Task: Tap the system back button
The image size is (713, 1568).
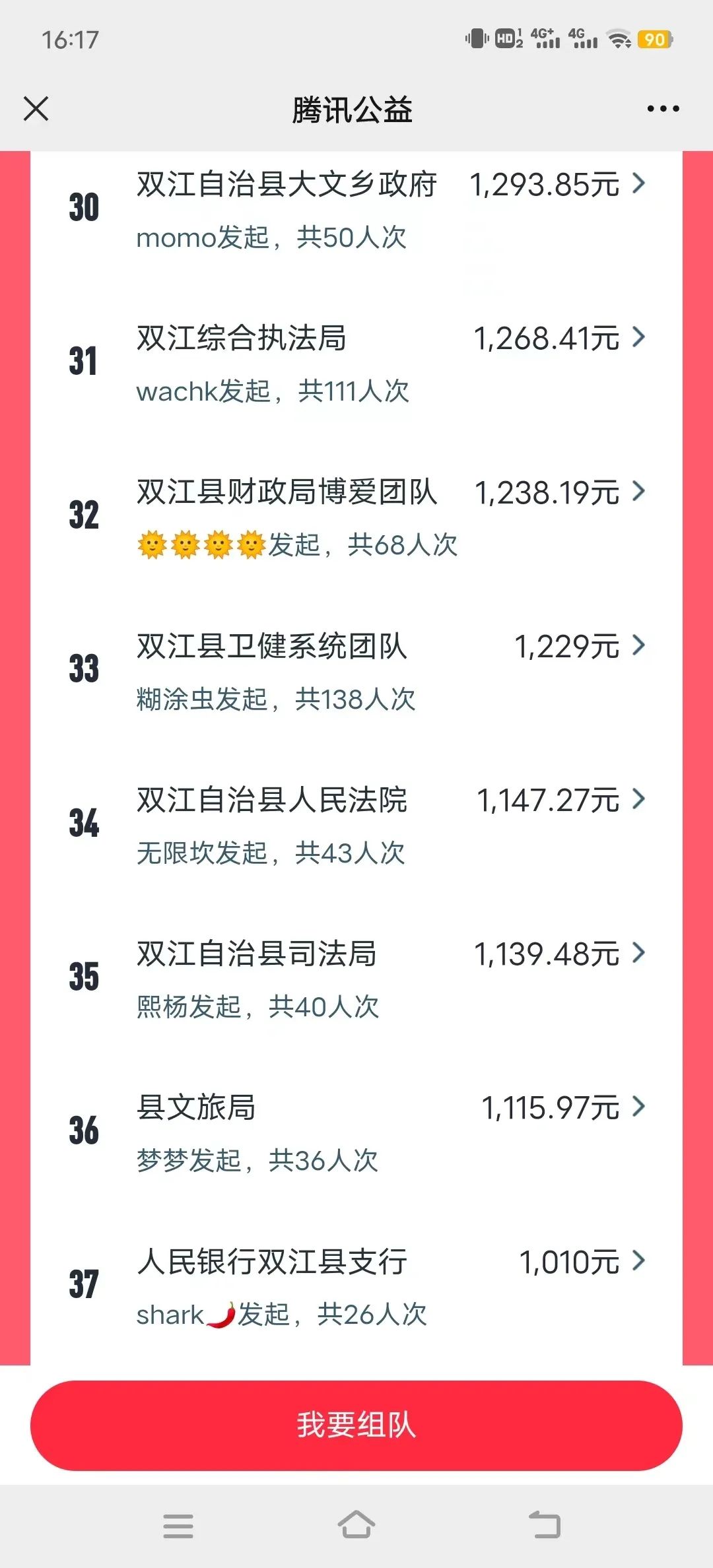Action: (x=545, y=1525)
